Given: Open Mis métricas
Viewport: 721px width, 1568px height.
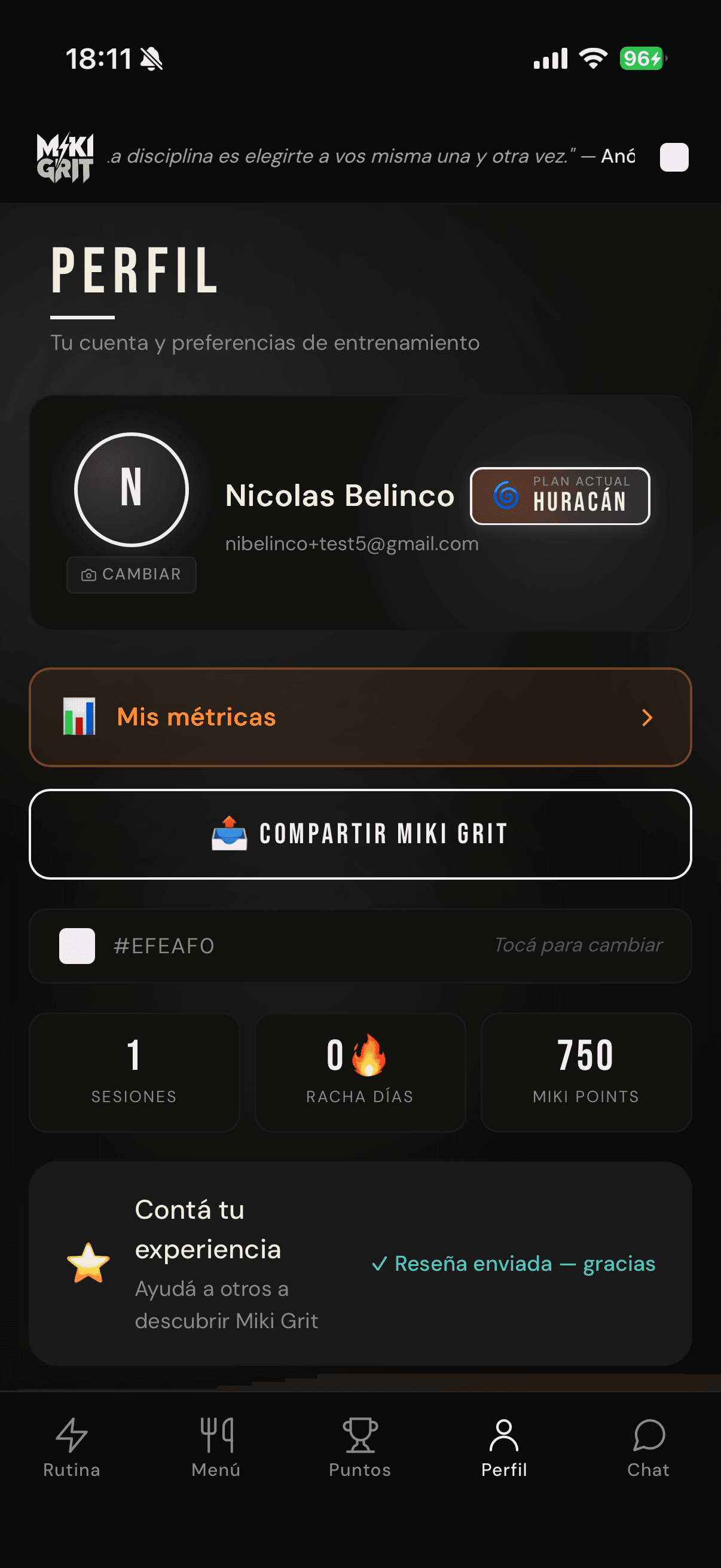Looking at the screenshot, I should [360, 717].
